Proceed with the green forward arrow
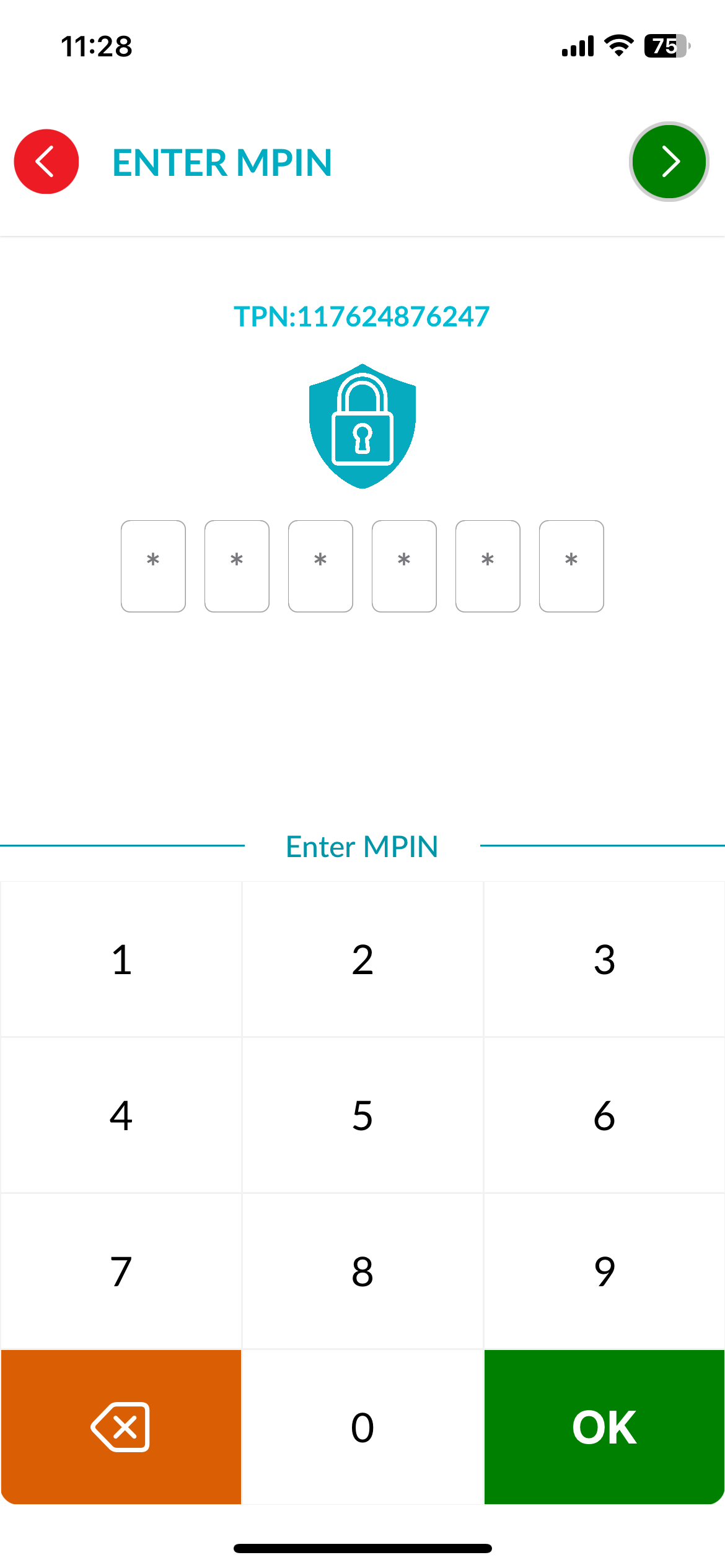The width and height of the screenshot is (725, 1568). pyautogui.click(x=669, y=162)
